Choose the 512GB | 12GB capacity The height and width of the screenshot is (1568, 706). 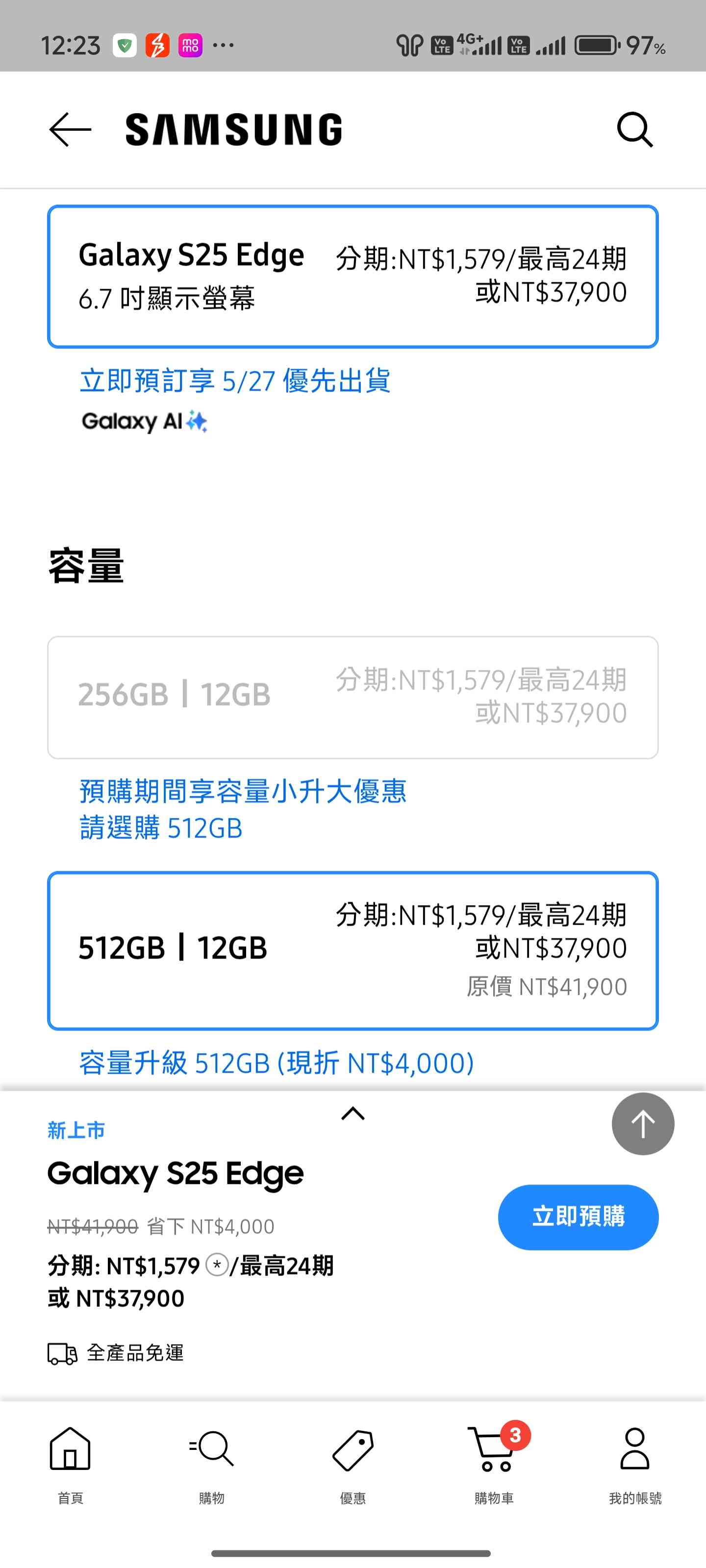(353, 951)
